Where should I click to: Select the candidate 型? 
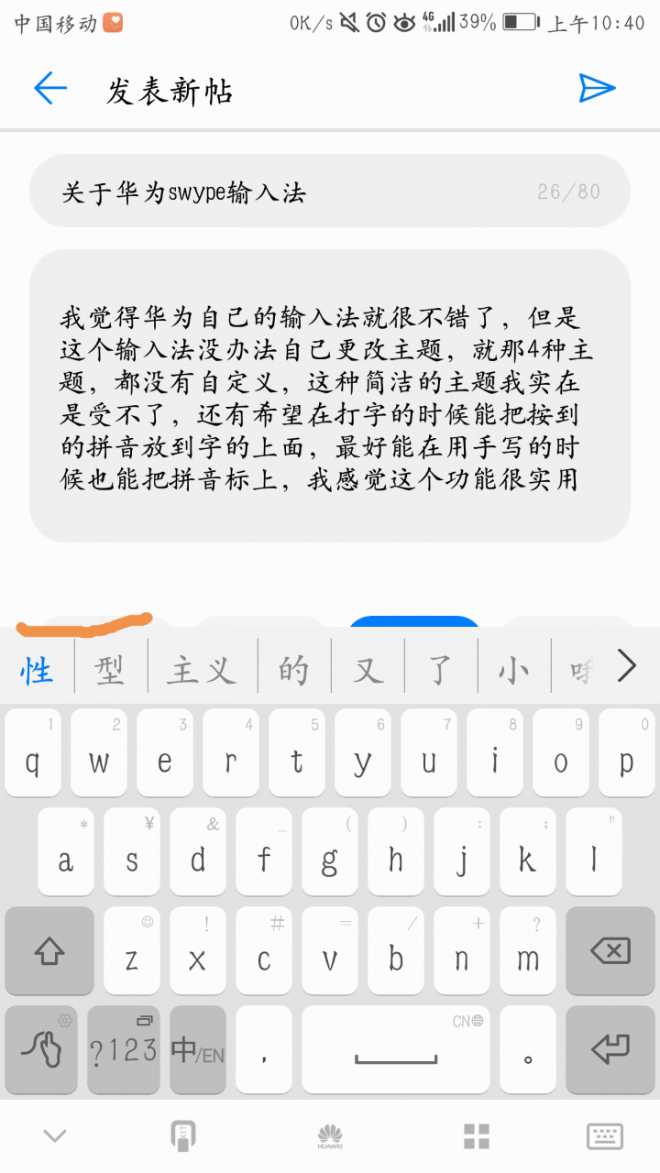(110, 670)
